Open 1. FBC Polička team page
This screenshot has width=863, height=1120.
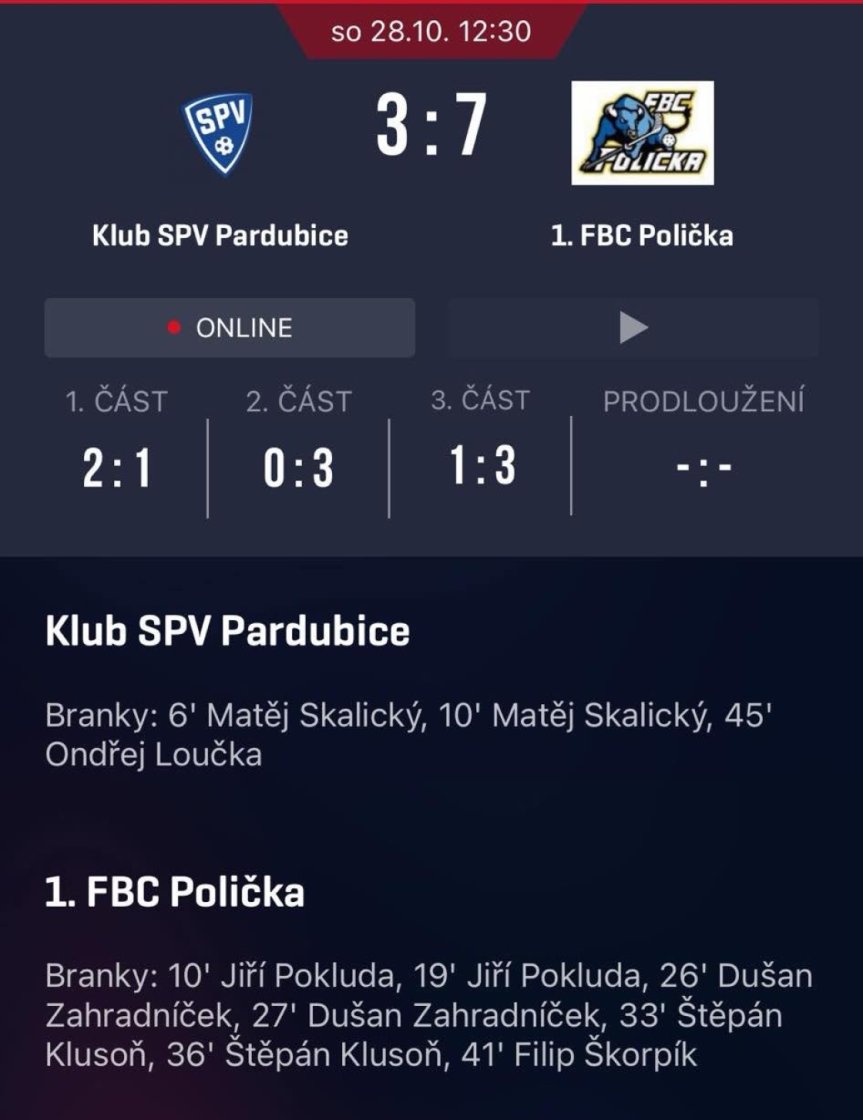click(642, 134)
